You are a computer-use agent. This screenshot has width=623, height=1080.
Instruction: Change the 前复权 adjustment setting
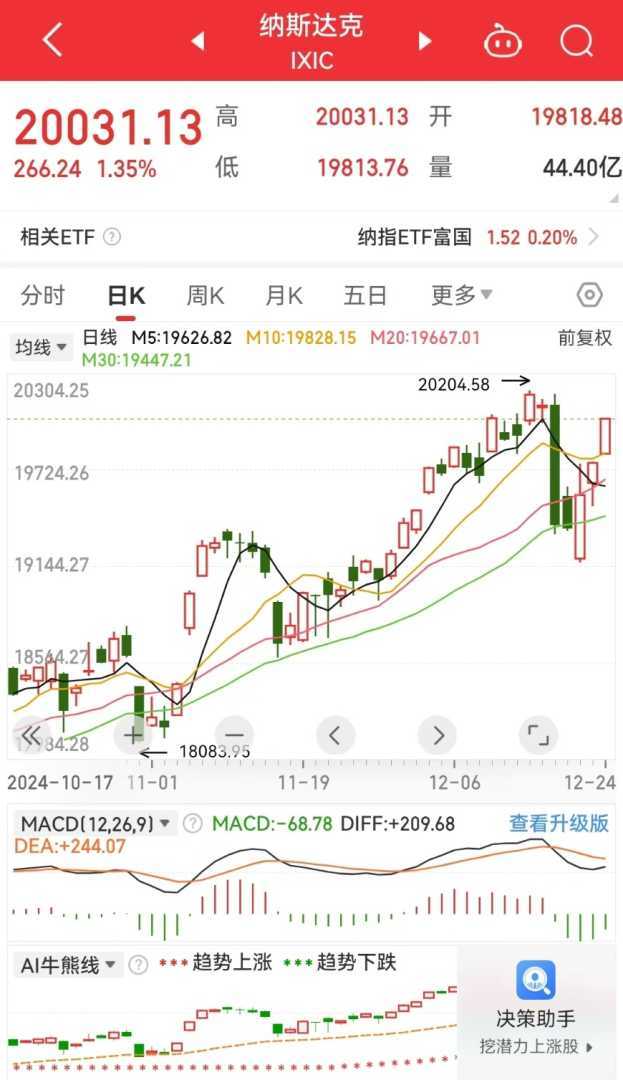[584, 338]
